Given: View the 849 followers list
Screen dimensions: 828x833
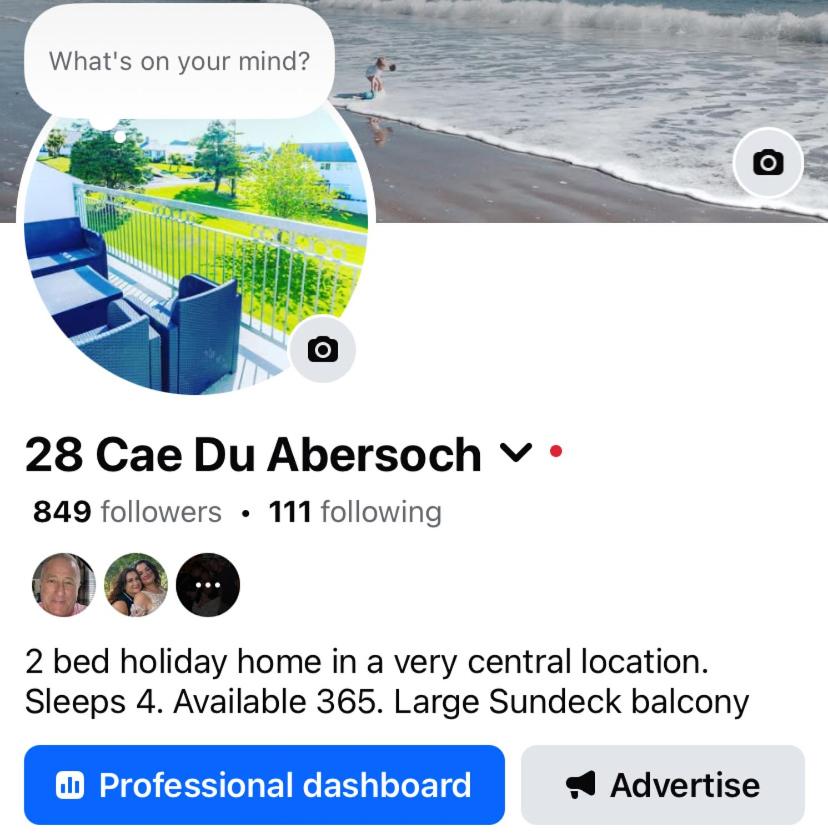Looking at the screenshot, I should [x=127, y=512].
